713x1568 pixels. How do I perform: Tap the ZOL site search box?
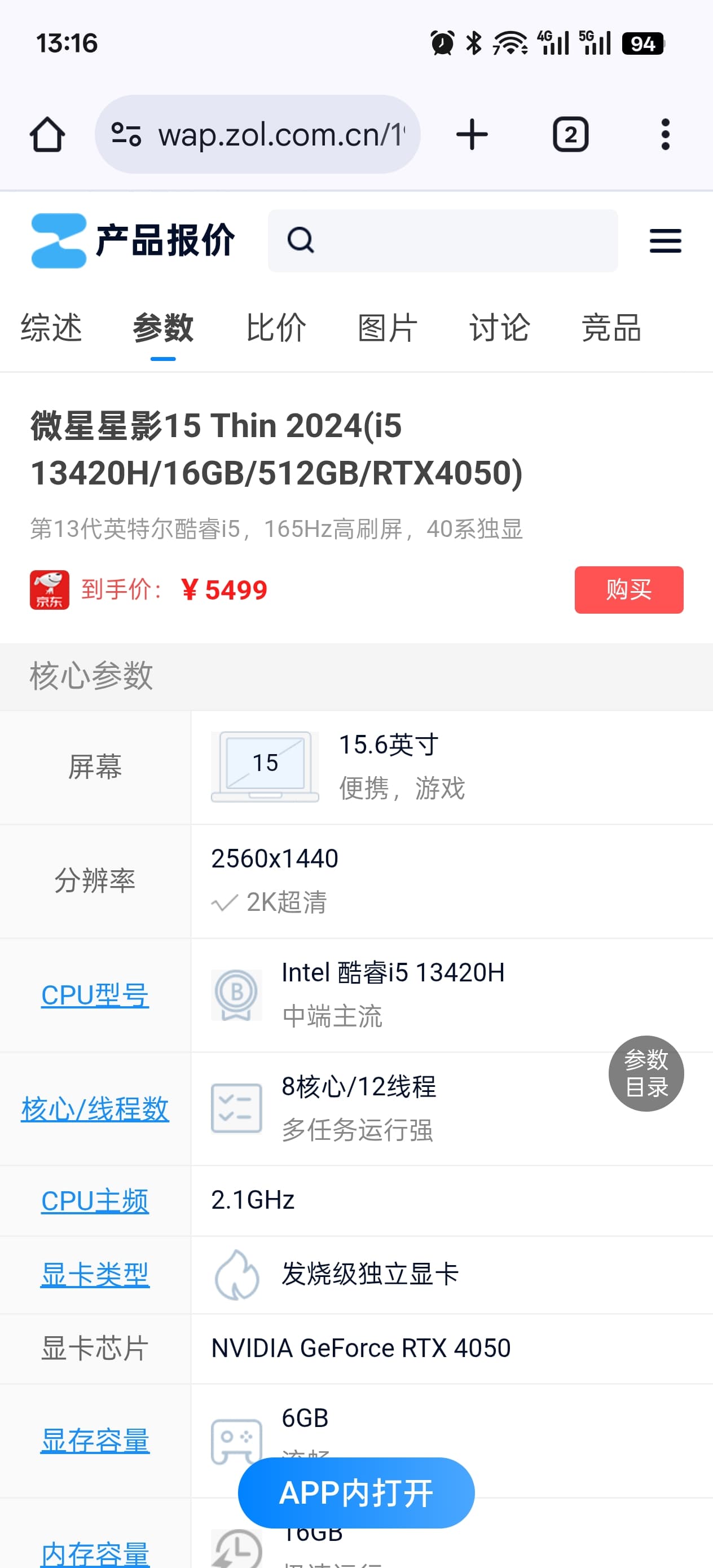click(443, 240)
